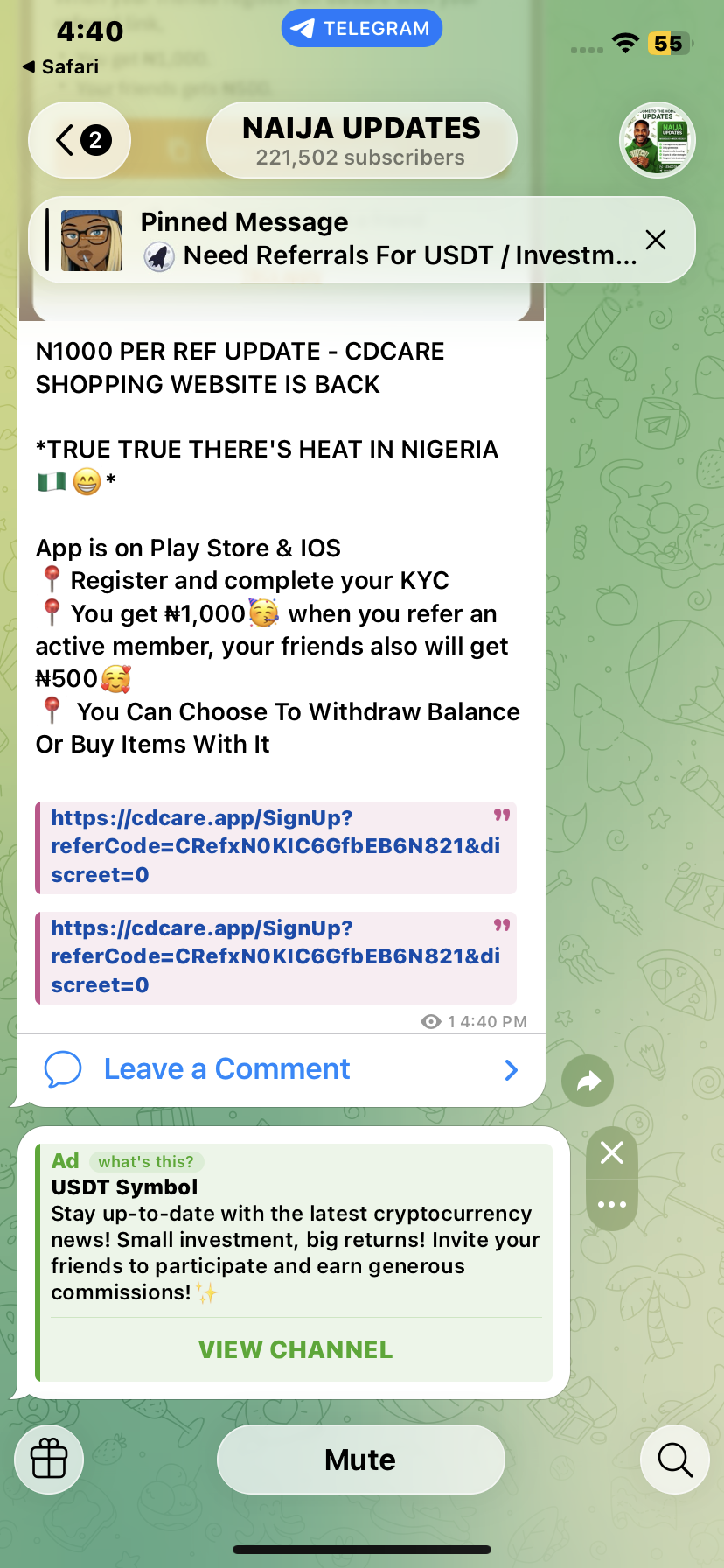Open the gift icon
The width and height of the screenshot is (724, 1568).
coord(49,1459)
